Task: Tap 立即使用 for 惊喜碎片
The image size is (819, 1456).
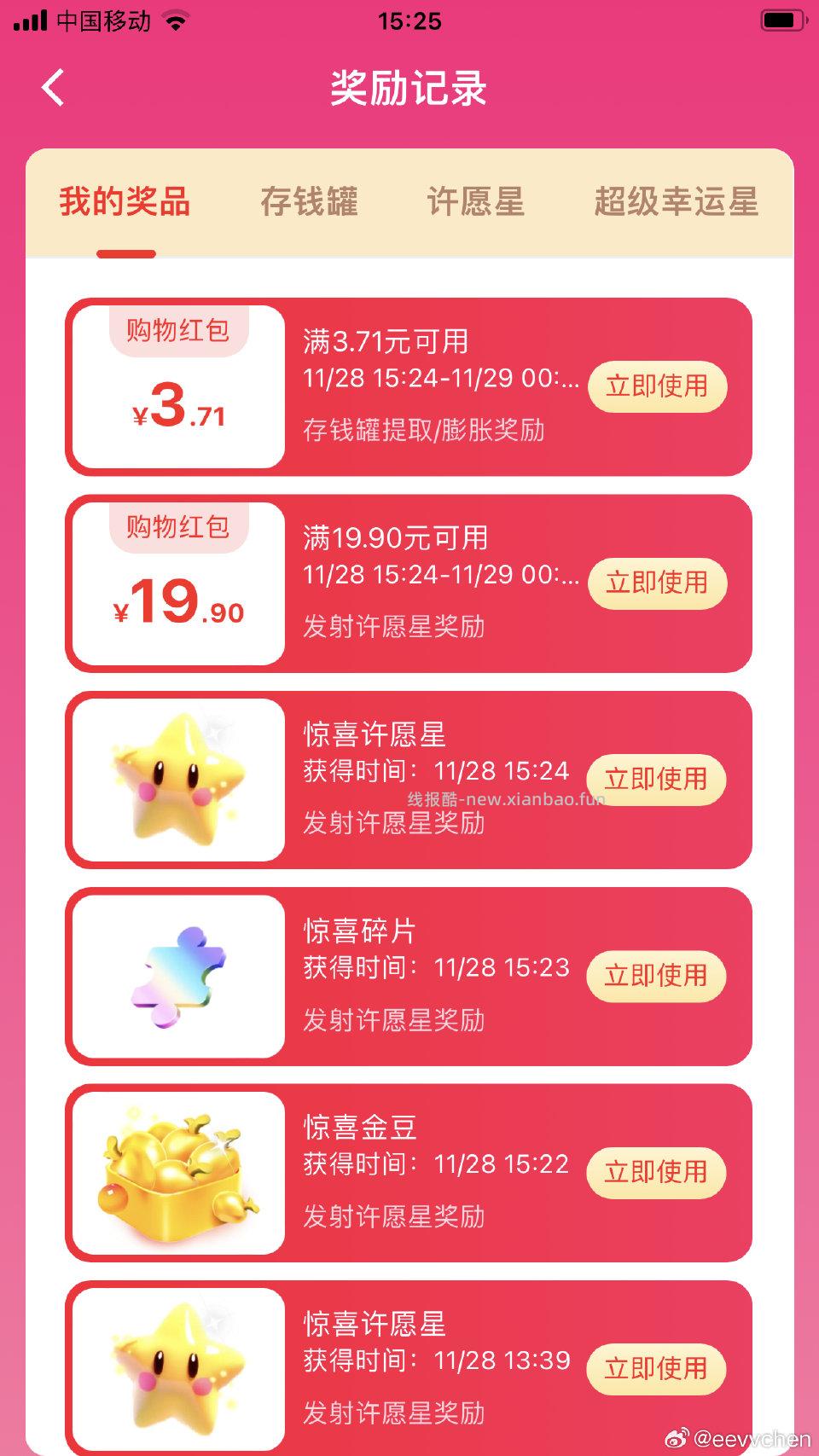Action: (657, 975)
